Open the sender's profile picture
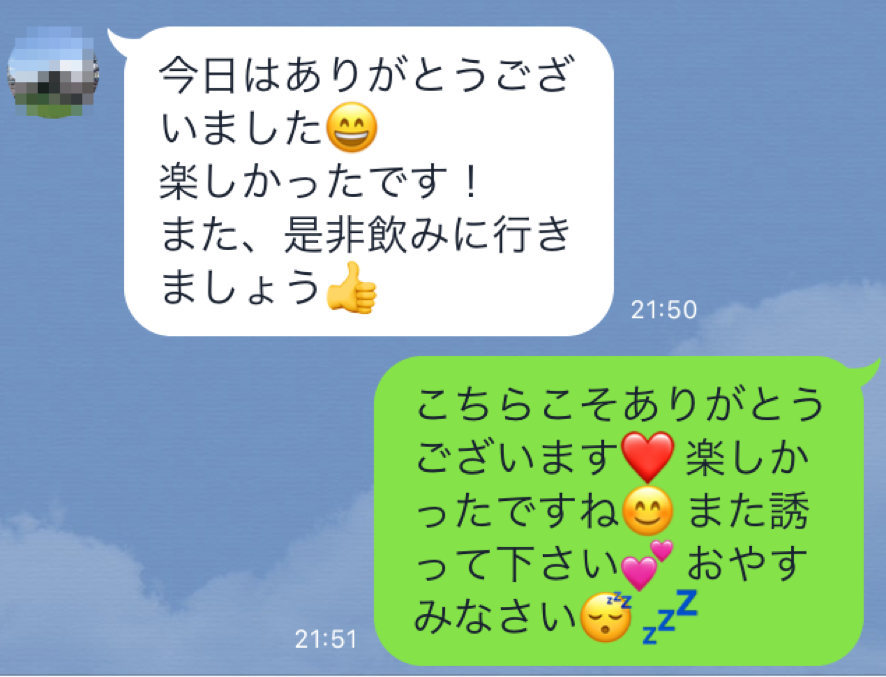Screen dimensions: 886x677 click(x=54, y=74)
